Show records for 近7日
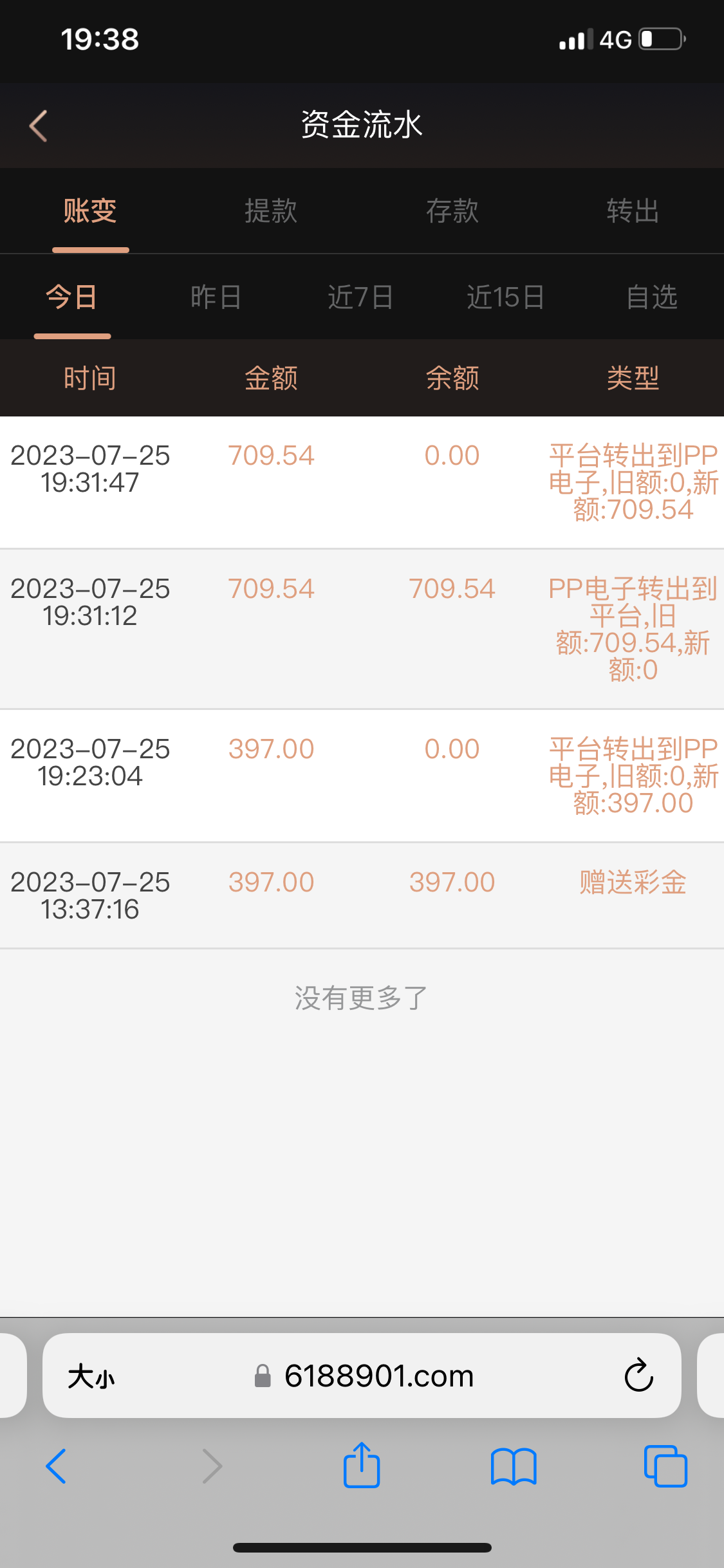The image size is (724, 1568). coord(360,297)
